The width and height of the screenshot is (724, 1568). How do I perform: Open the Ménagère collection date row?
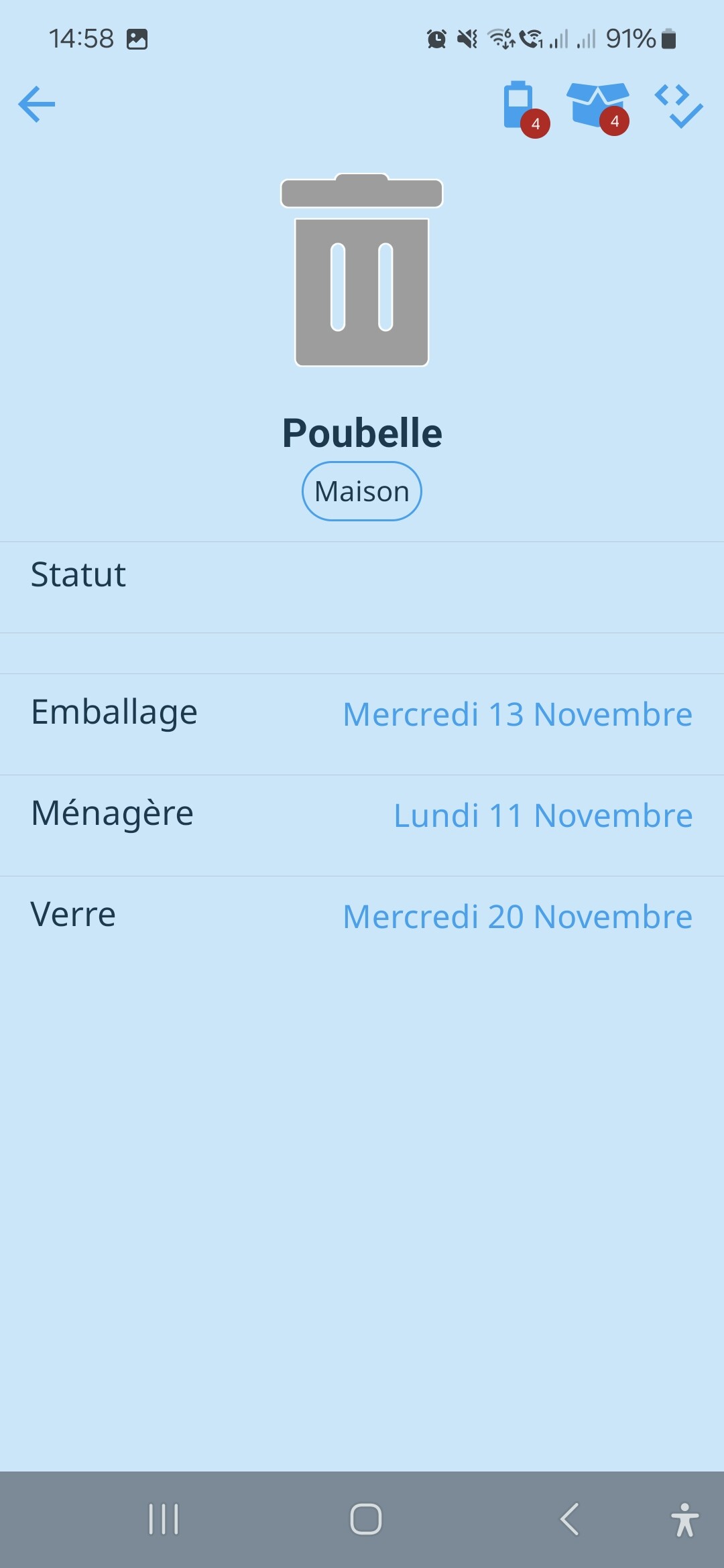pyautogui.click(x=362, y=815)
